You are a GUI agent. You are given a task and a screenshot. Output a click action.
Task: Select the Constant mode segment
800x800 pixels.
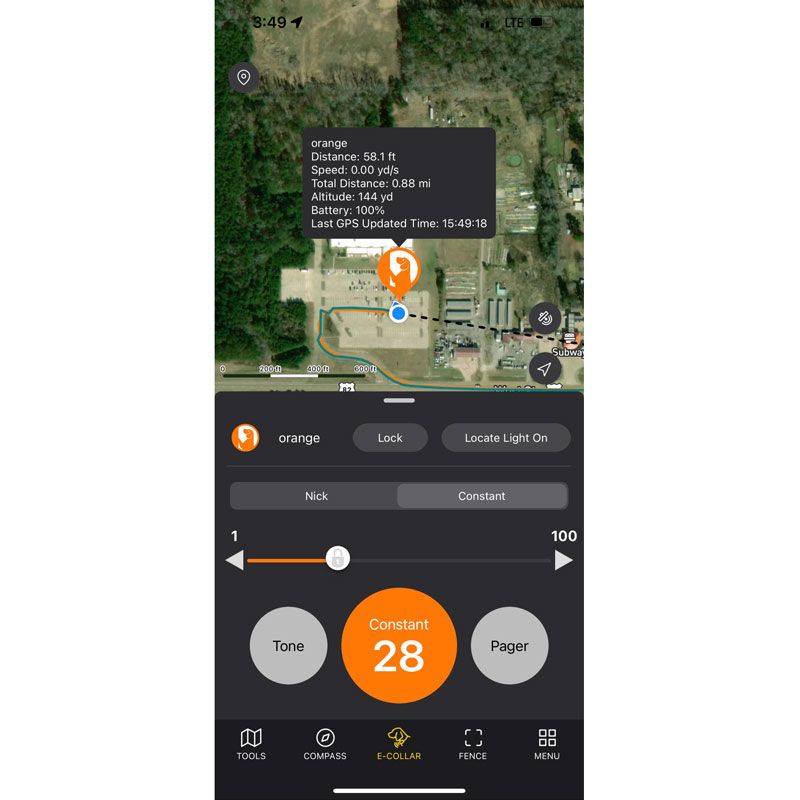click(x=481, y=496)
